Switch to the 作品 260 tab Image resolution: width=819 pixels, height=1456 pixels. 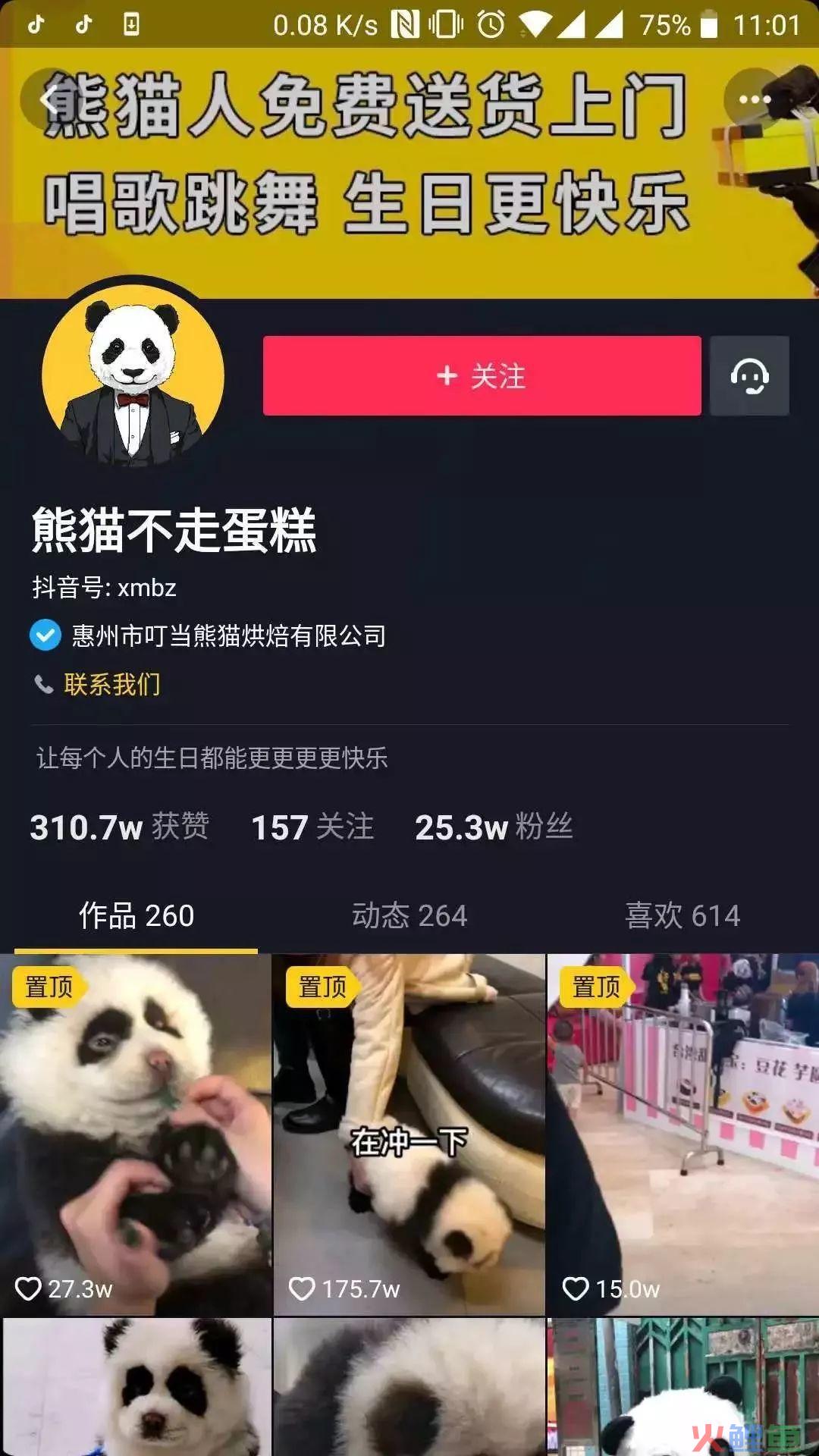pyautogui.click(x=136, y=916)
